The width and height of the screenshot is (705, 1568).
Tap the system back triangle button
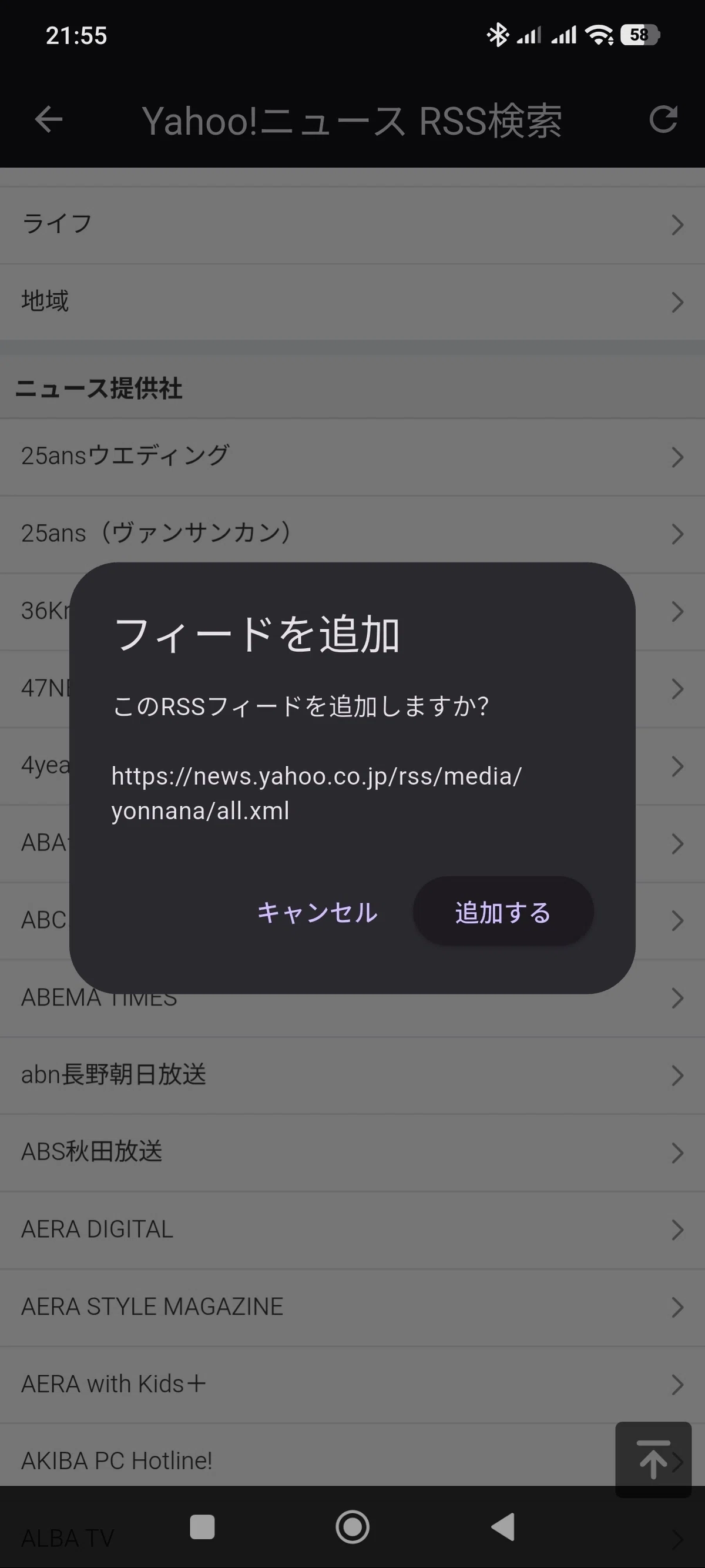tap(503, 1527)
